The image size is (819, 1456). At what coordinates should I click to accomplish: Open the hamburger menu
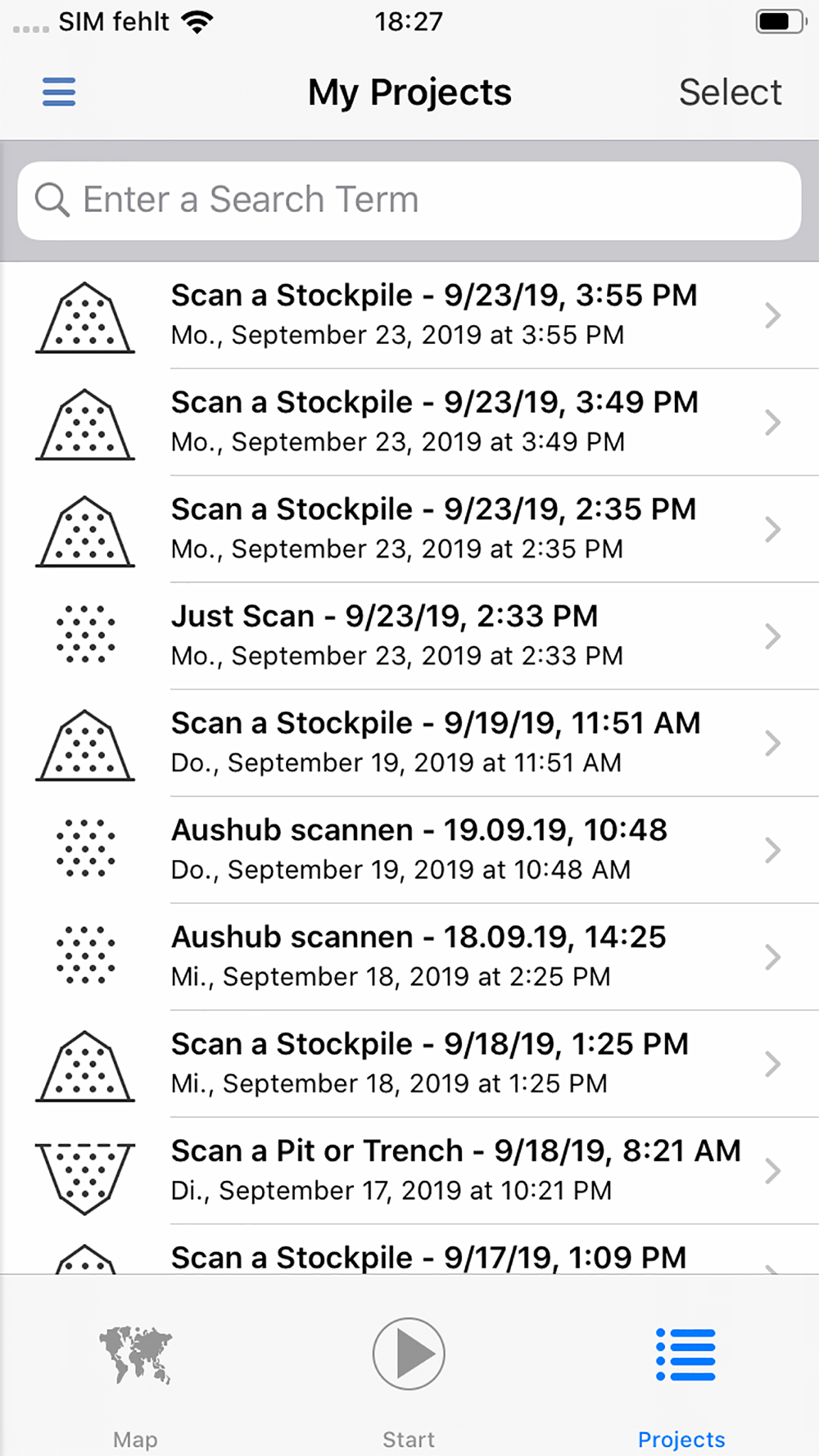59,92
